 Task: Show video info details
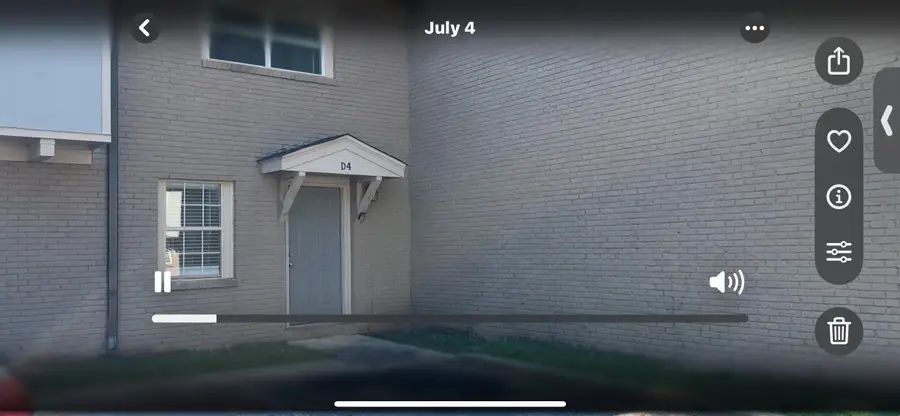tap(838, 197)
